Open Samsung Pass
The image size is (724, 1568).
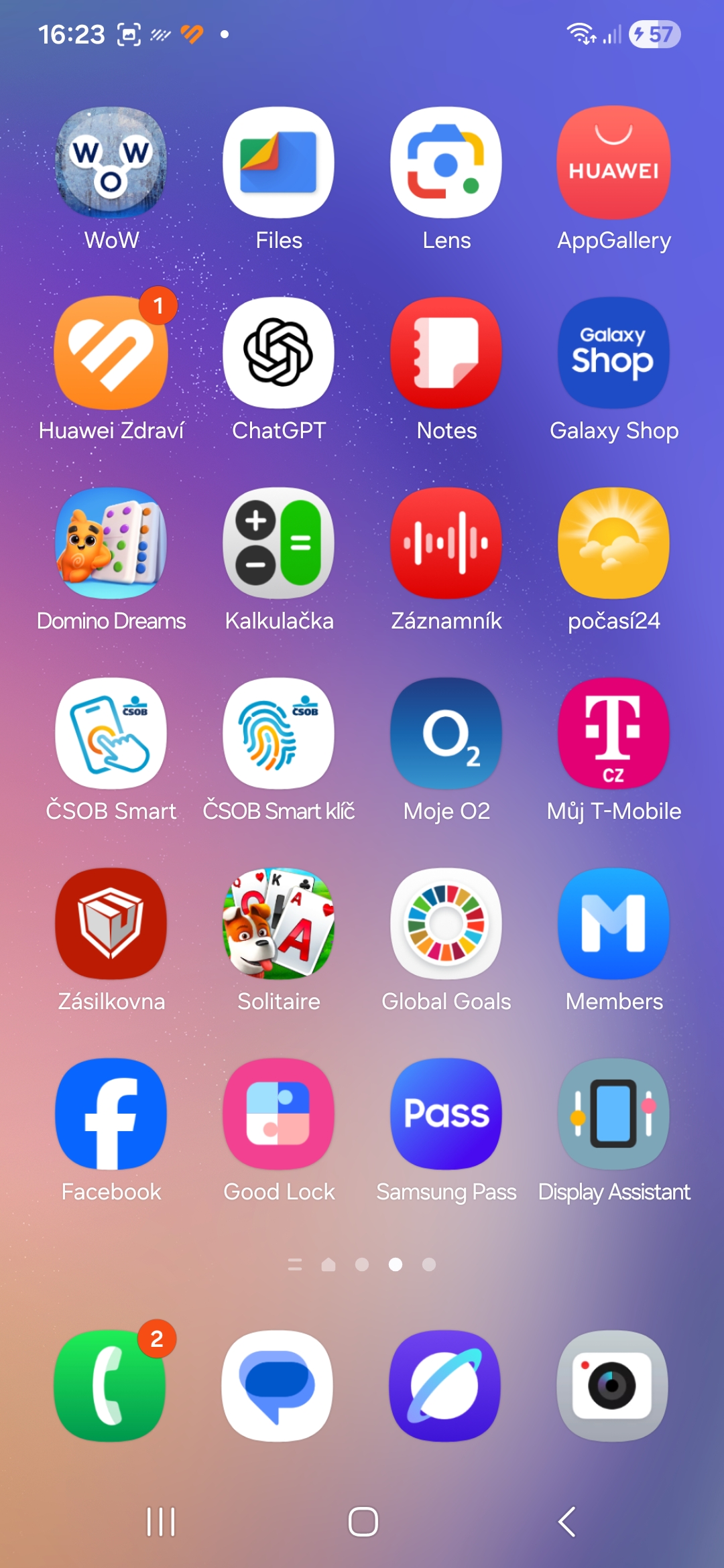click(x=446, y=1114)
